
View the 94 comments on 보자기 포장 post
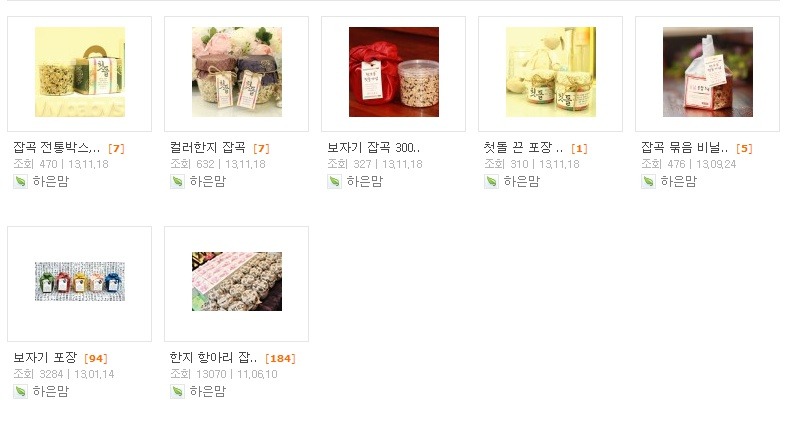tap(96, 358)
